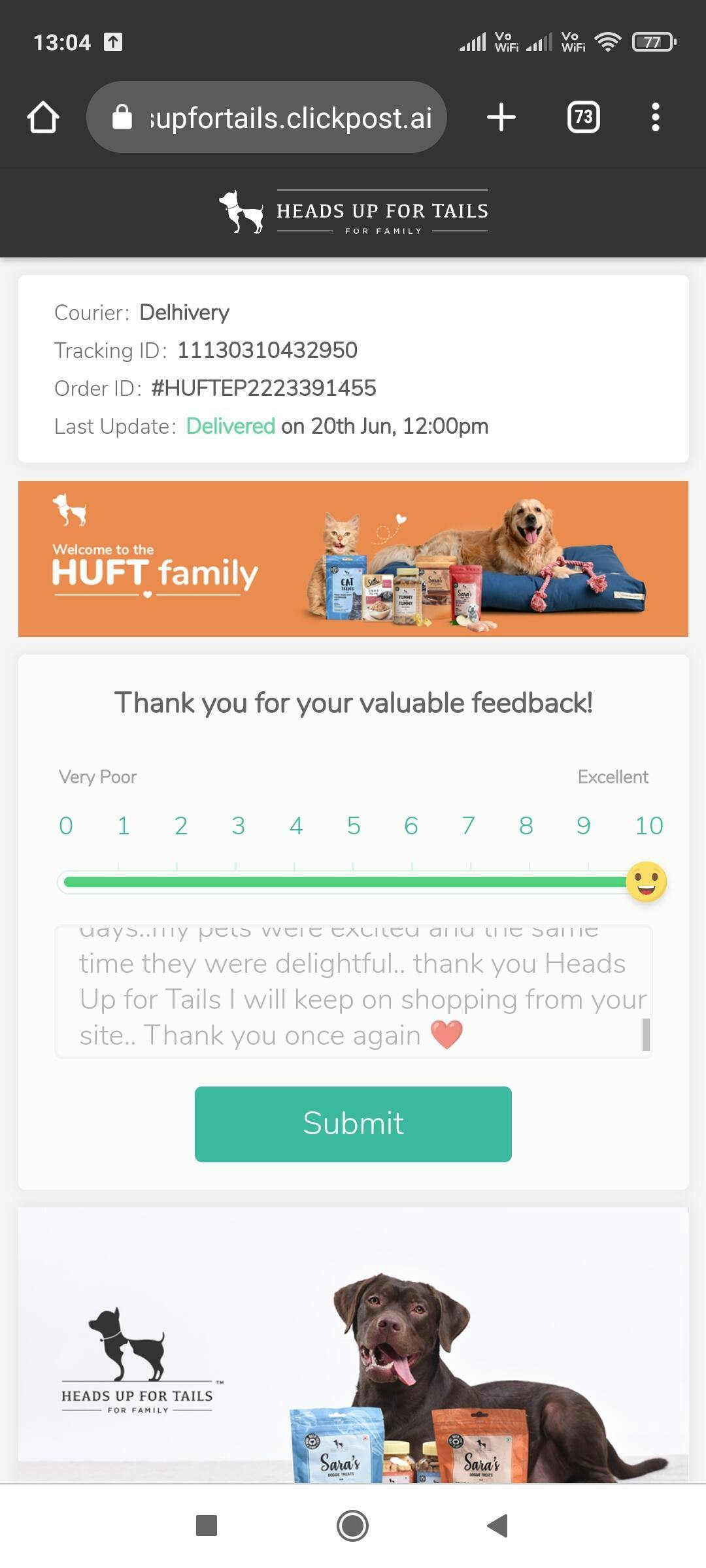
Task: Tap the feedback comment text box
Action: 353,991
